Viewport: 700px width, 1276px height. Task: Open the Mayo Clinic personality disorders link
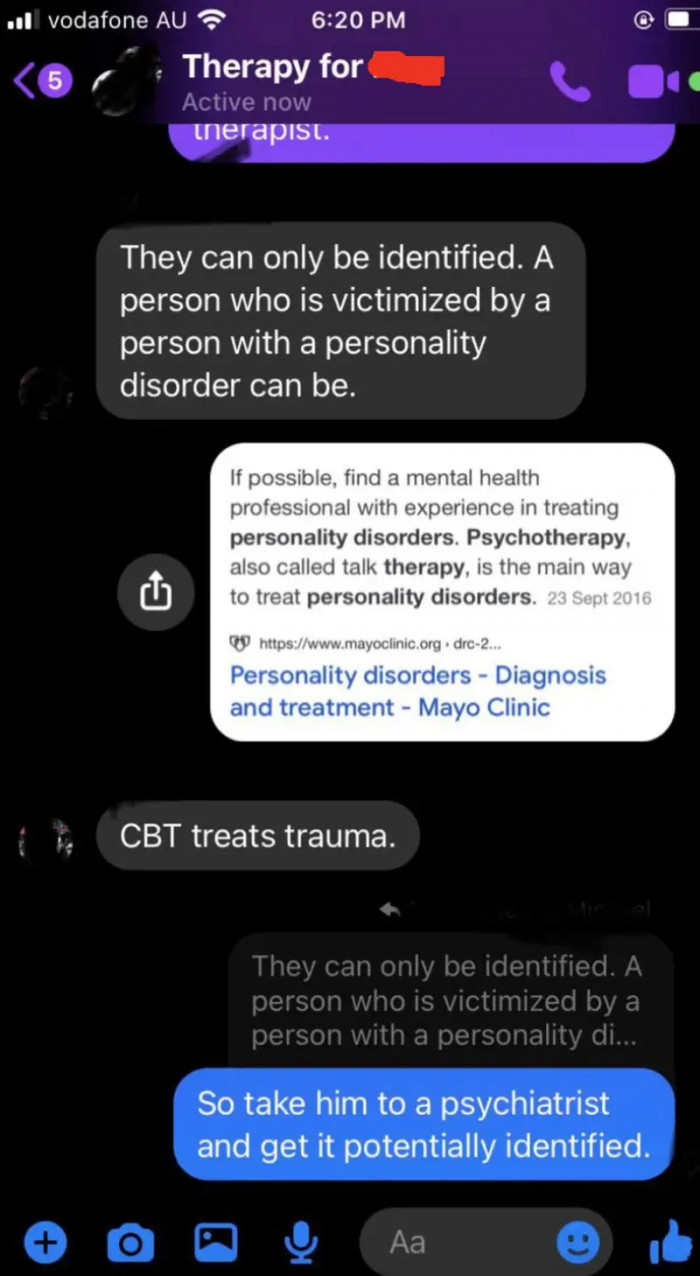(418, 690)
